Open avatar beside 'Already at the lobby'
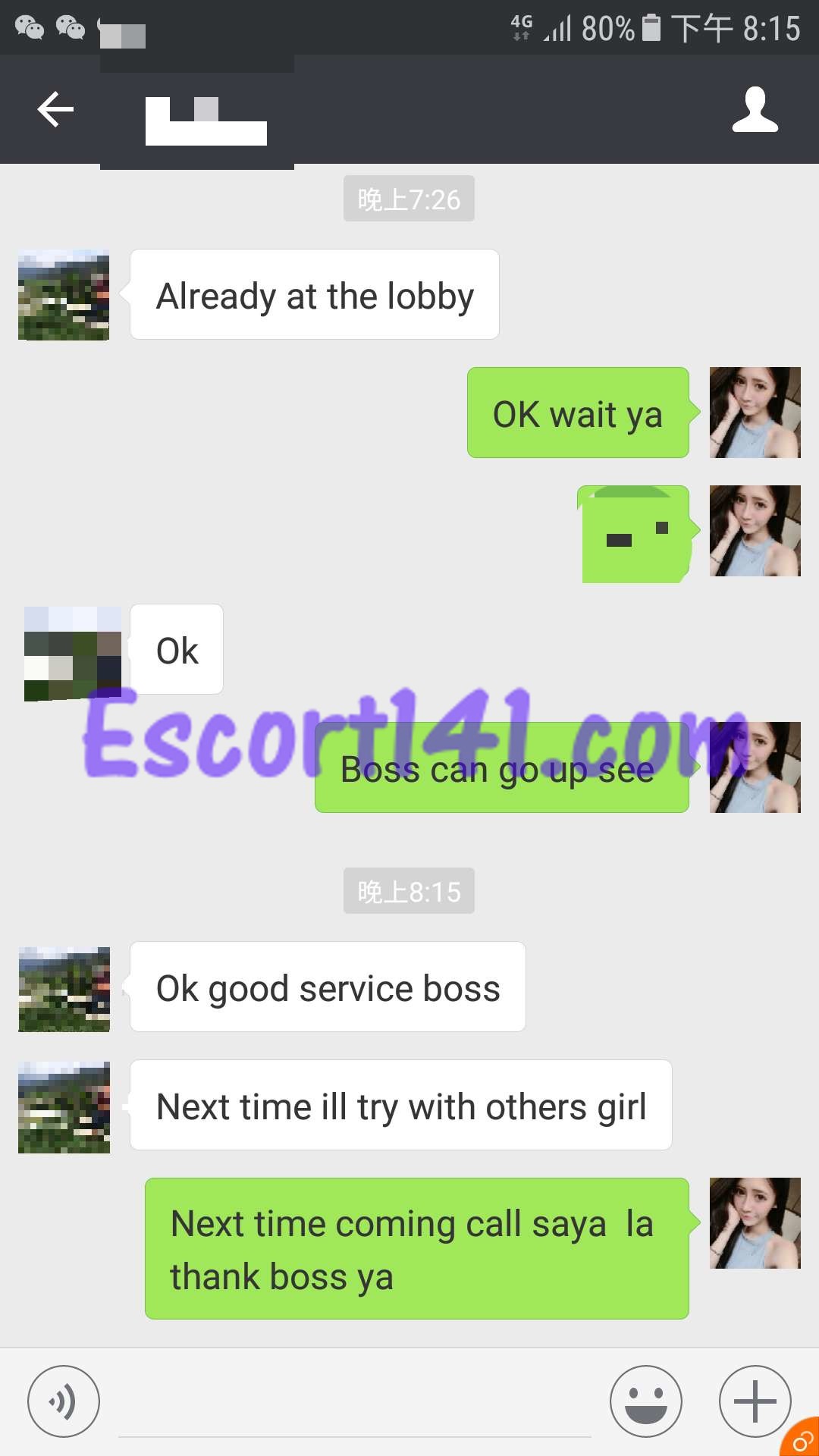Screen dimensions: 819x1456 [x=64, y=295]
